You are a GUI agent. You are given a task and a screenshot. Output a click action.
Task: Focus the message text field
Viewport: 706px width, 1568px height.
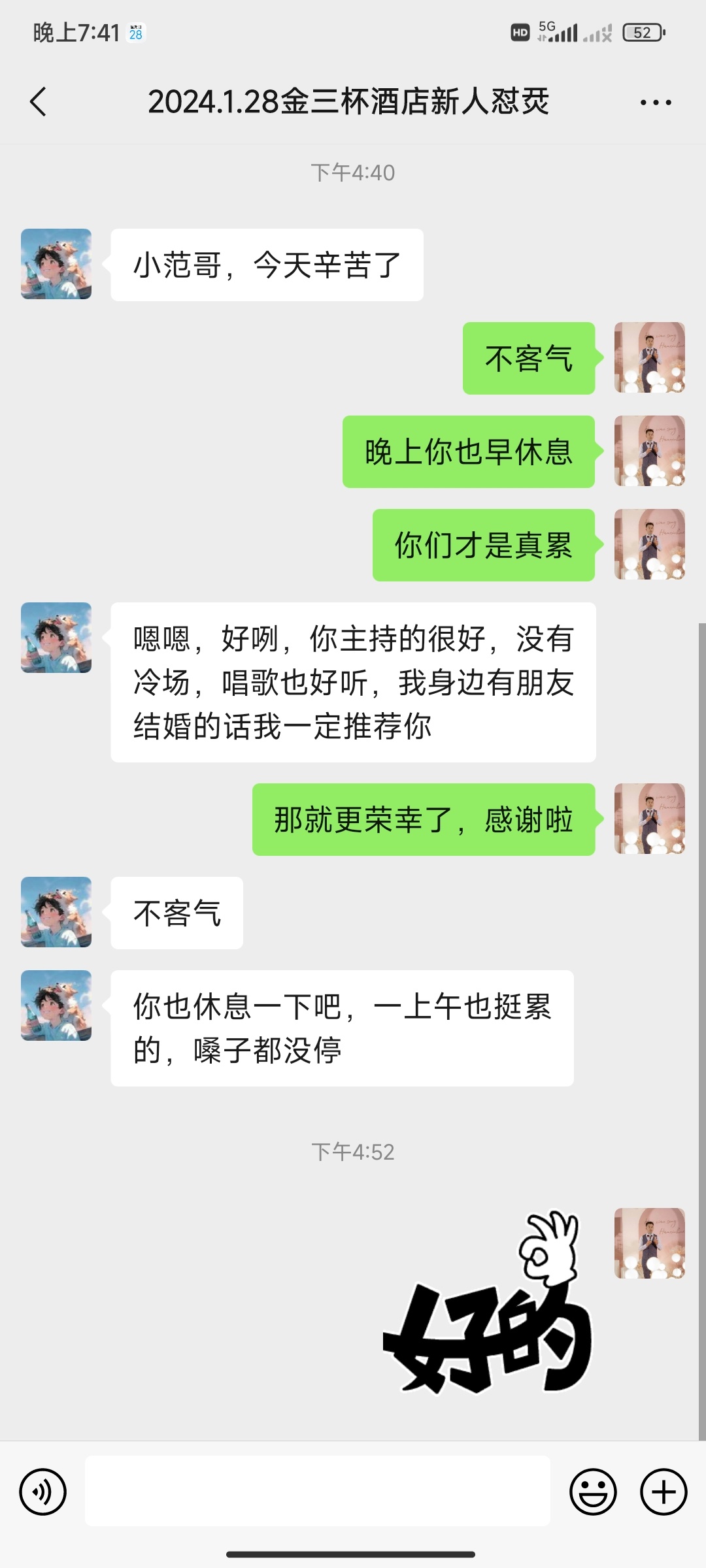(318, 1491)
